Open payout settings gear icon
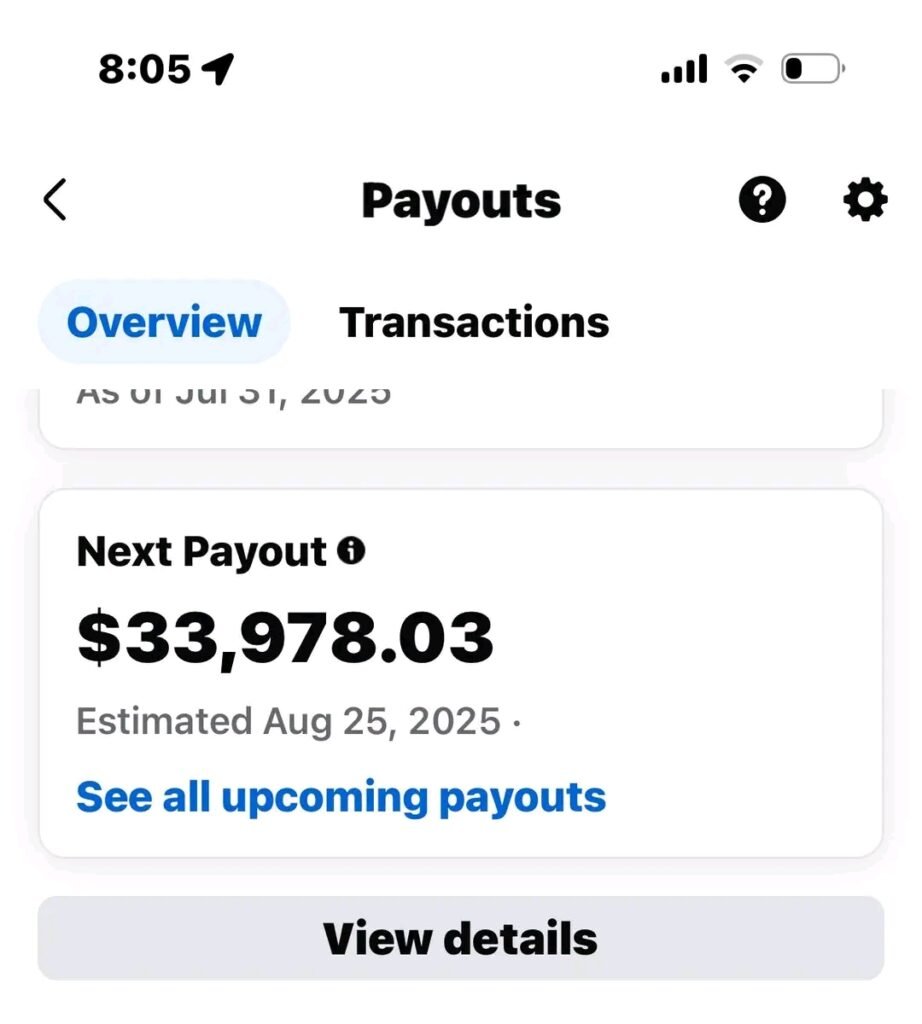The height and width of the screenshot is (1024, 922). point(864,201)
